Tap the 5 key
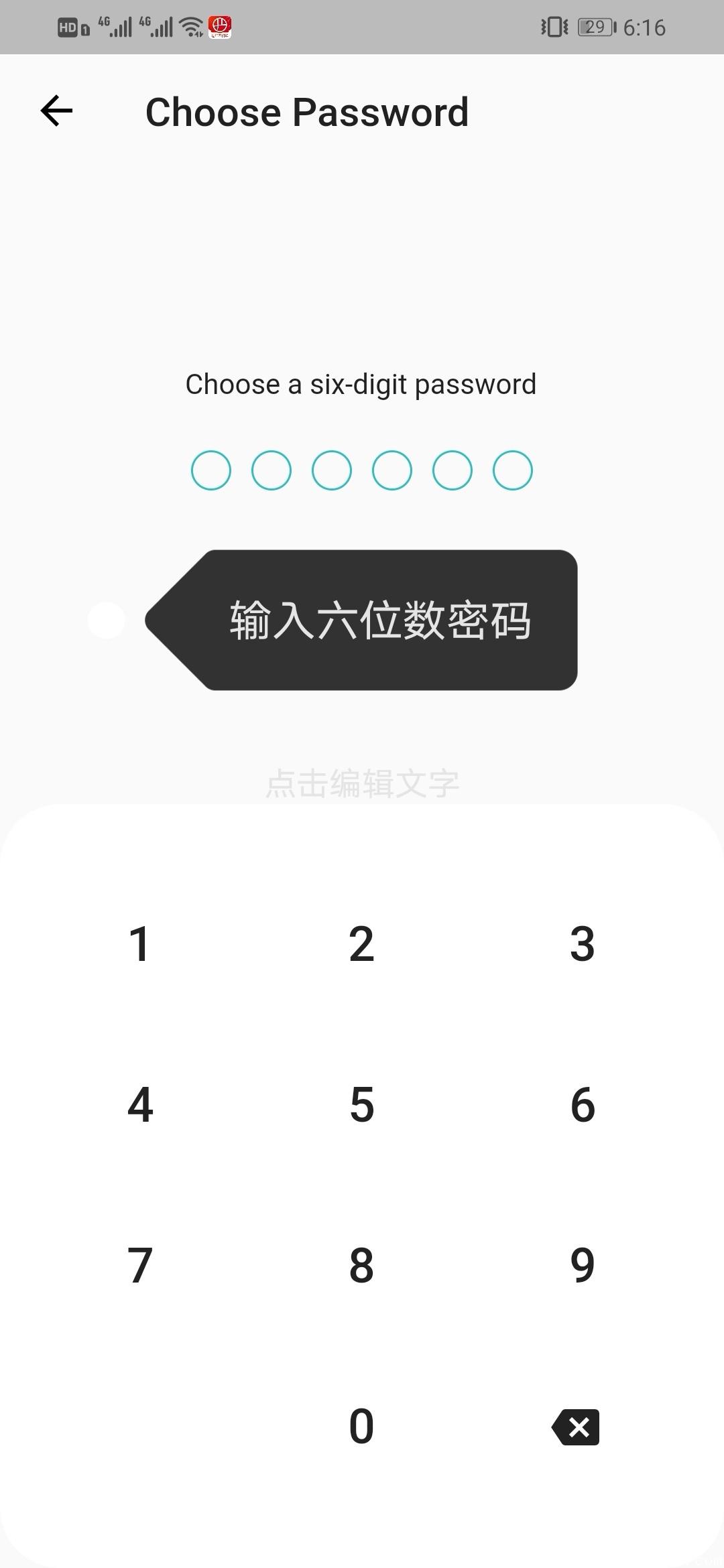Viewport: 724px width, 1568px height. point(361,1104)
